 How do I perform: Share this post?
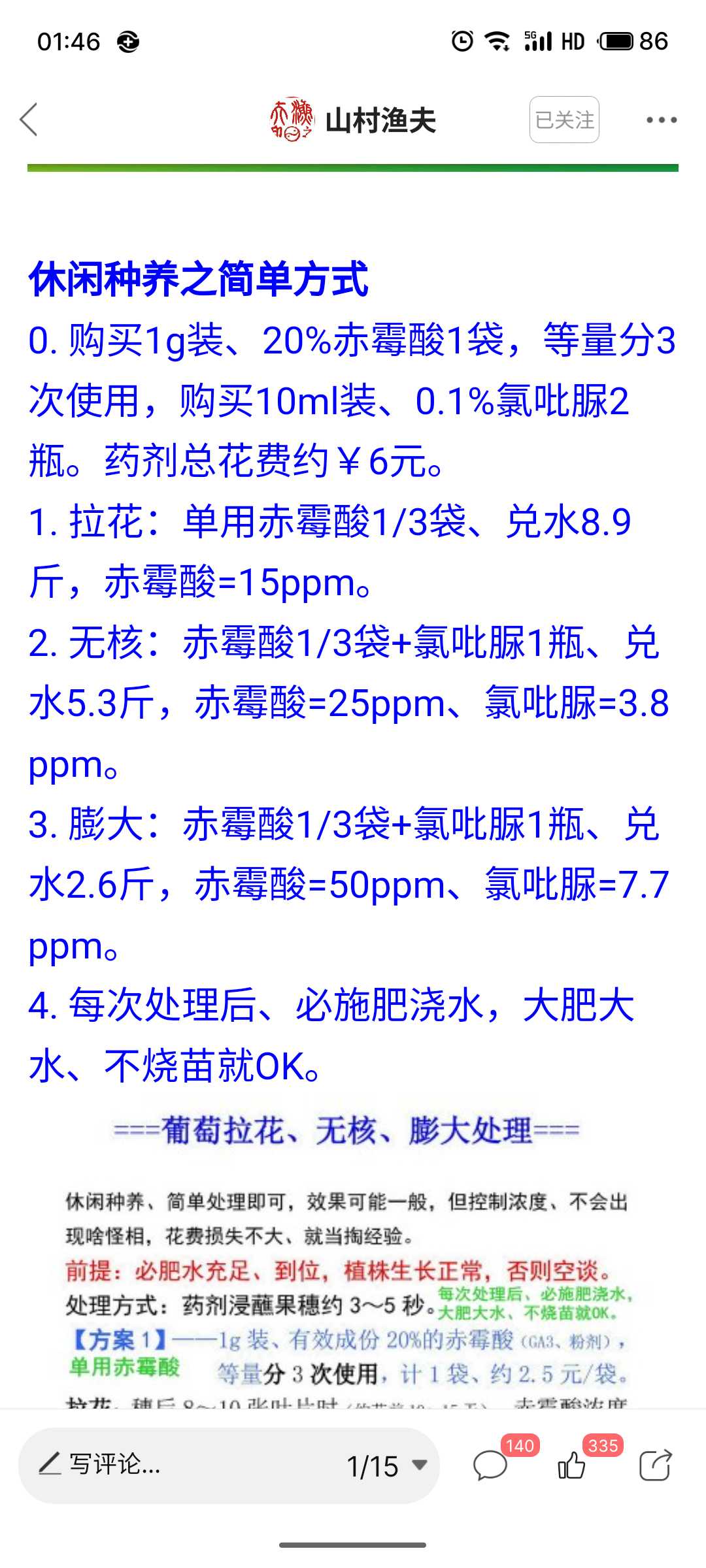[655, 1465]
